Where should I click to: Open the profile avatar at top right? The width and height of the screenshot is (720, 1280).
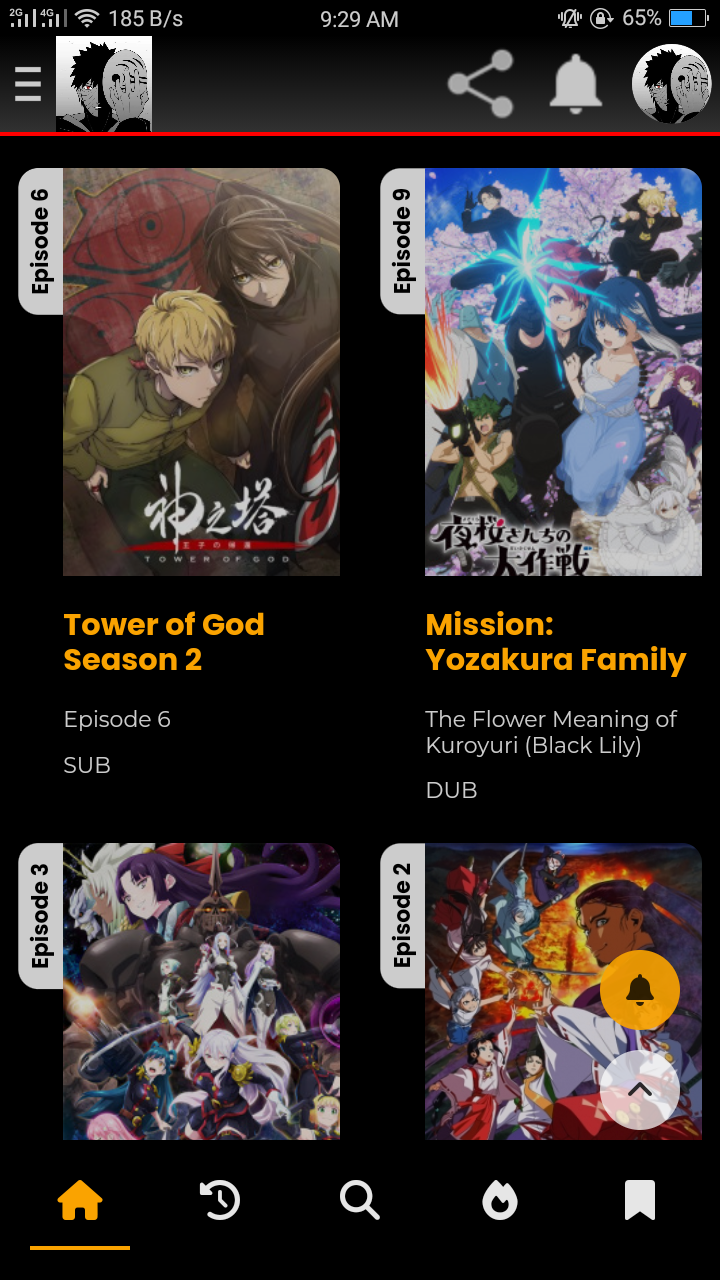pos(672,84)
